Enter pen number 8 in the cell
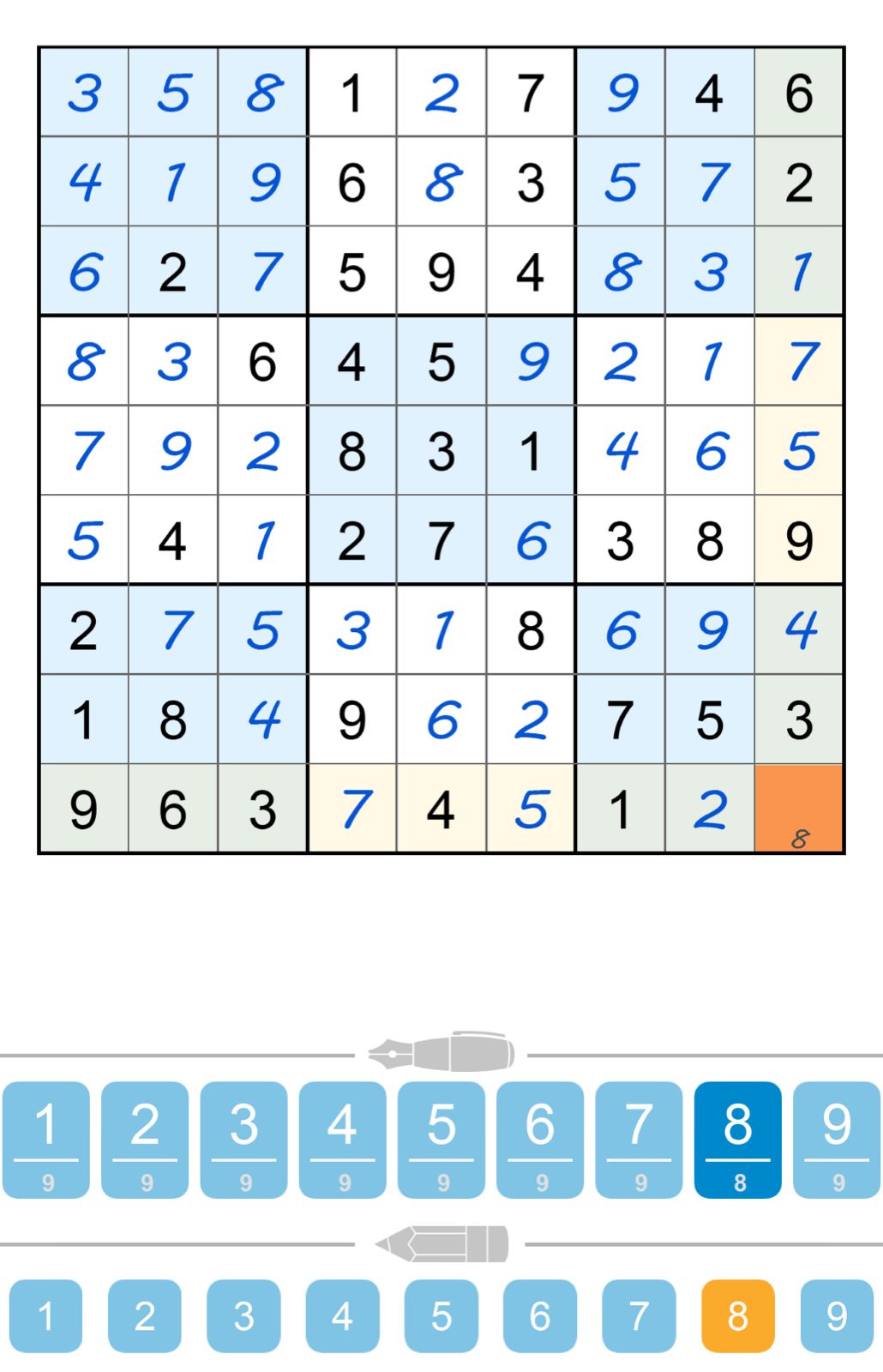Screen dimensions: 883x1372 point(737,1139)
